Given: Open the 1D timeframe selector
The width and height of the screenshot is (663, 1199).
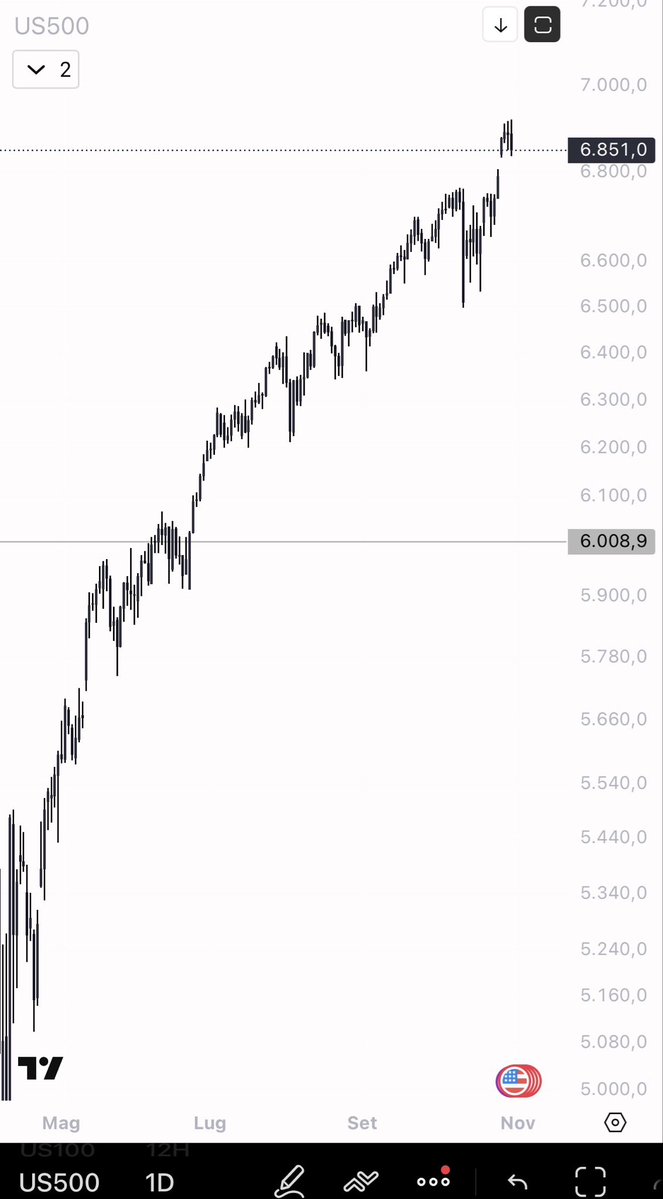Looking at the screenshot, I should coord(160,1182).
